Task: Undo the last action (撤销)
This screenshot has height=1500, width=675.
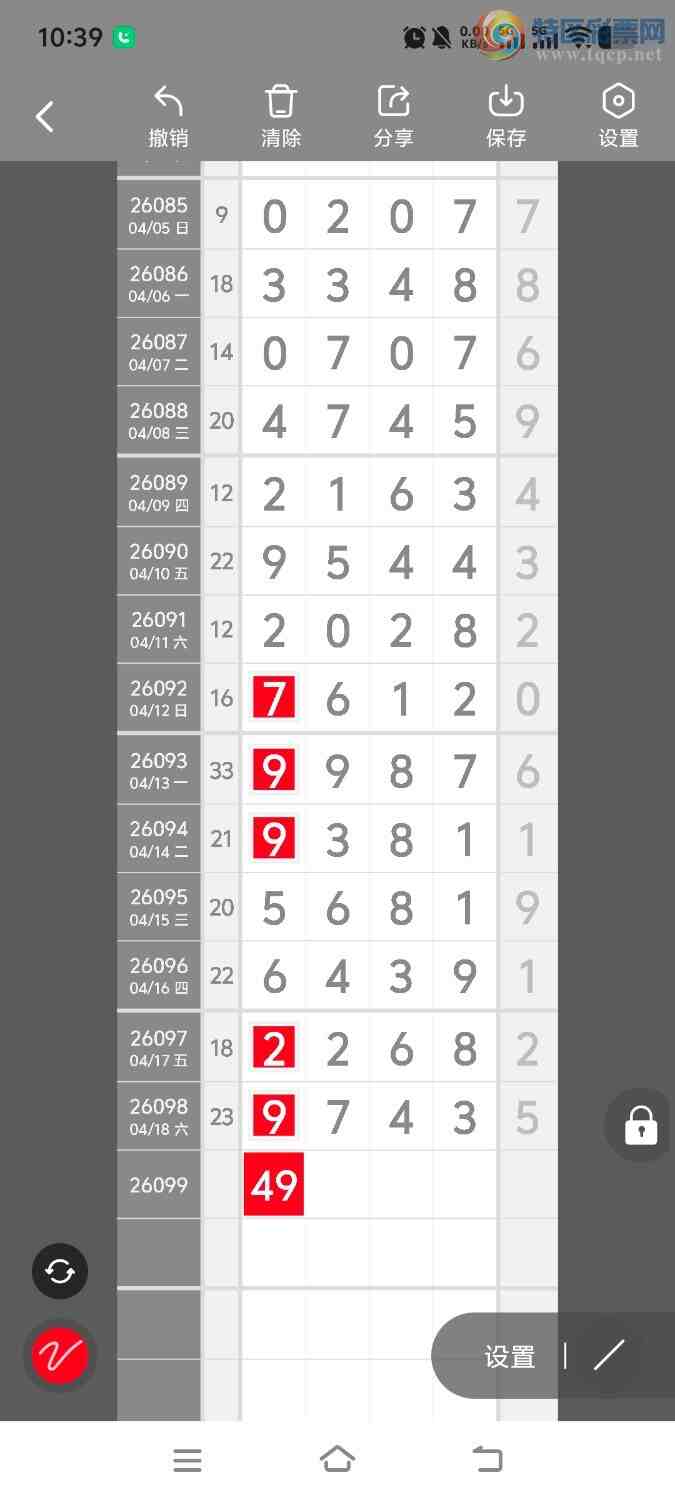Action: tap(168, 116)
